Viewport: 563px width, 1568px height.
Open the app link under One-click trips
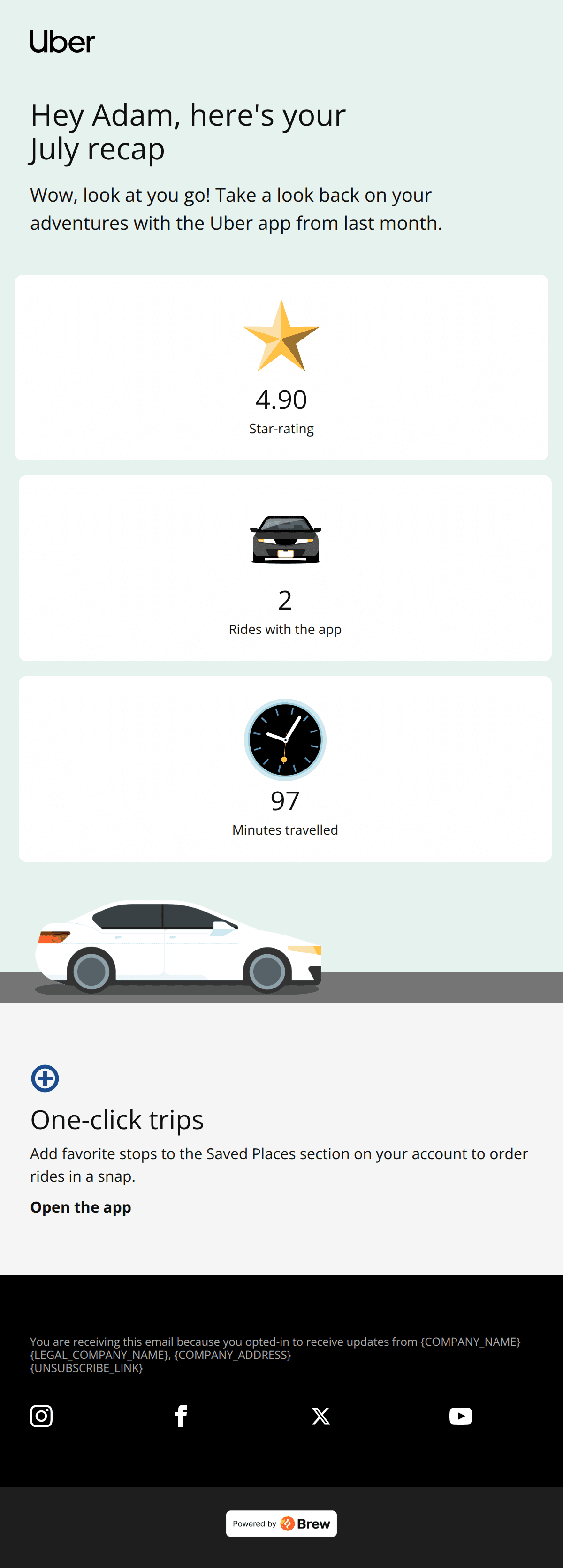(80, 1207)
